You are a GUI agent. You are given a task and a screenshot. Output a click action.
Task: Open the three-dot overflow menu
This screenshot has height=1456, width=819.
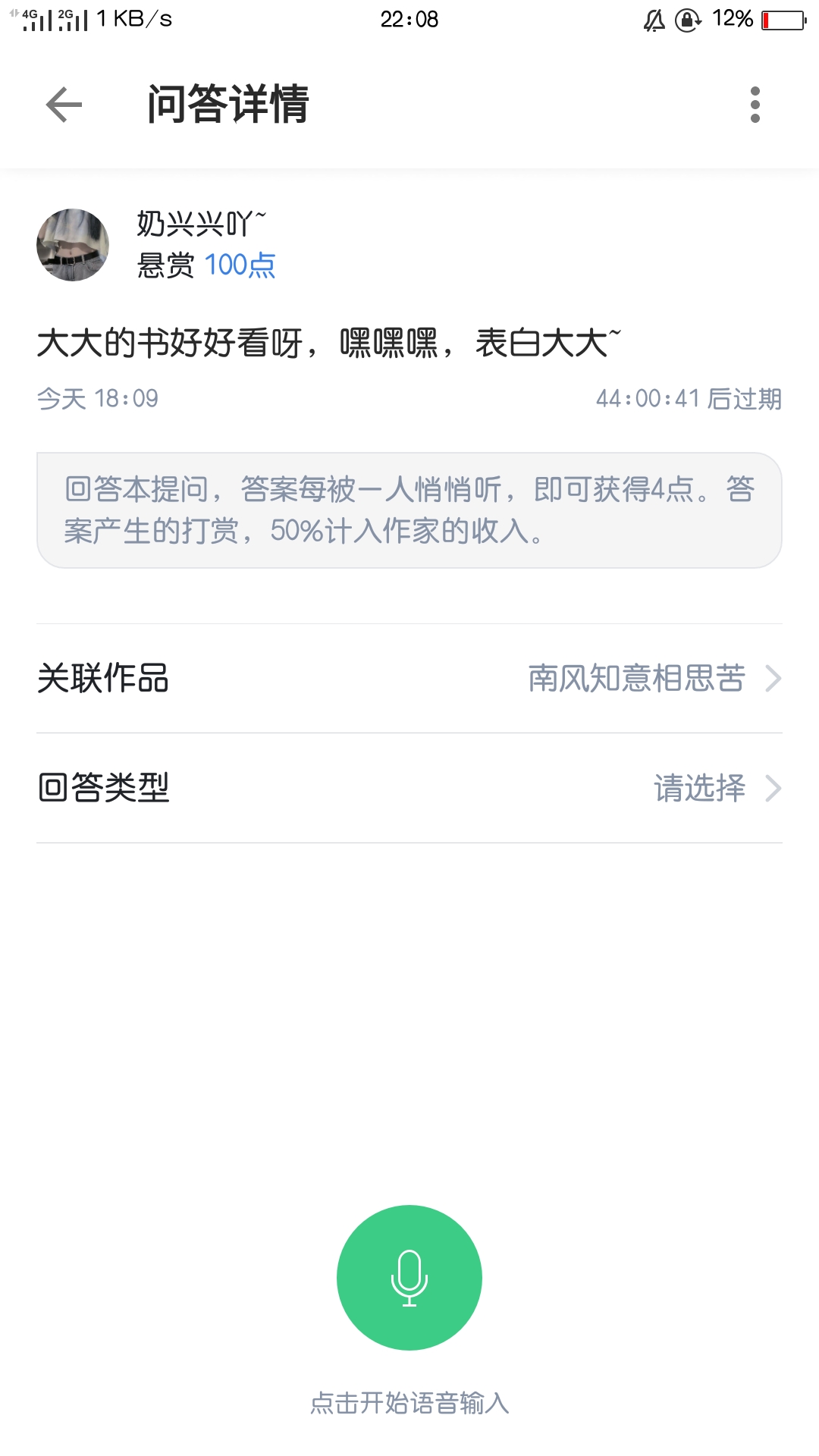[x=755, y=105]
